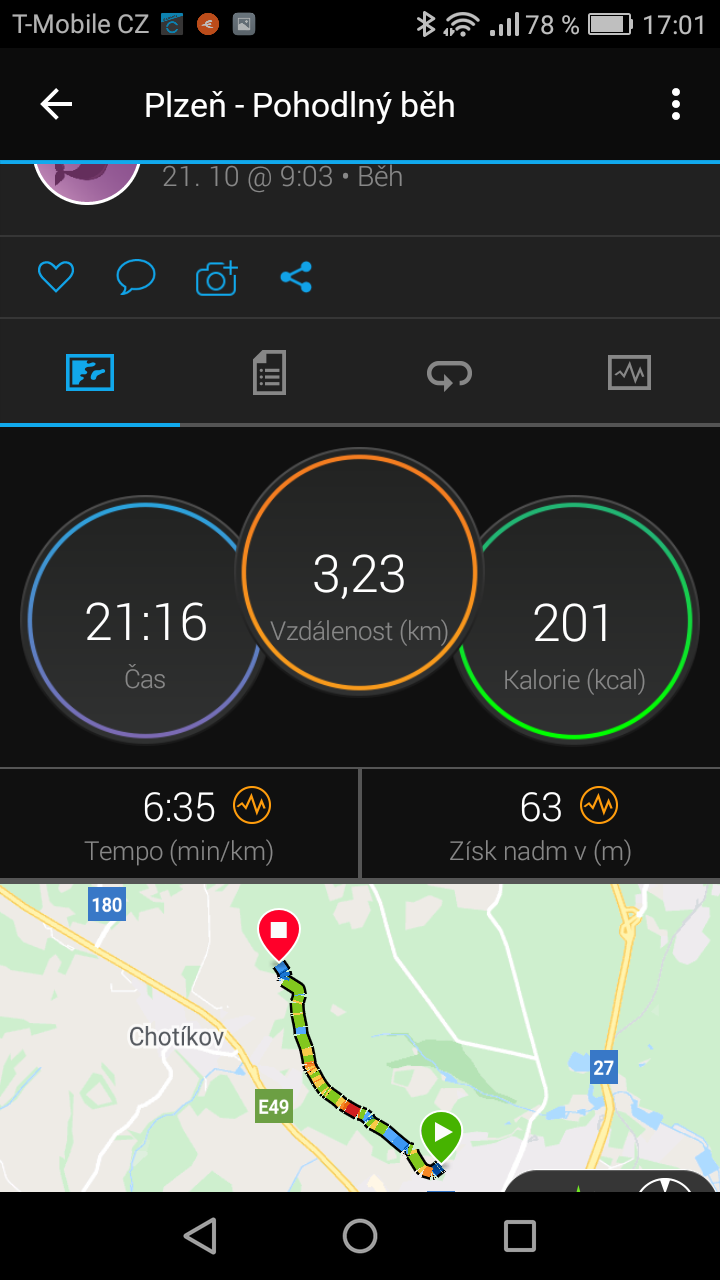This screenshot has height=1280, width=720.
Task: Like this activity with the heart icon
Action: click(x=56, y=277)
